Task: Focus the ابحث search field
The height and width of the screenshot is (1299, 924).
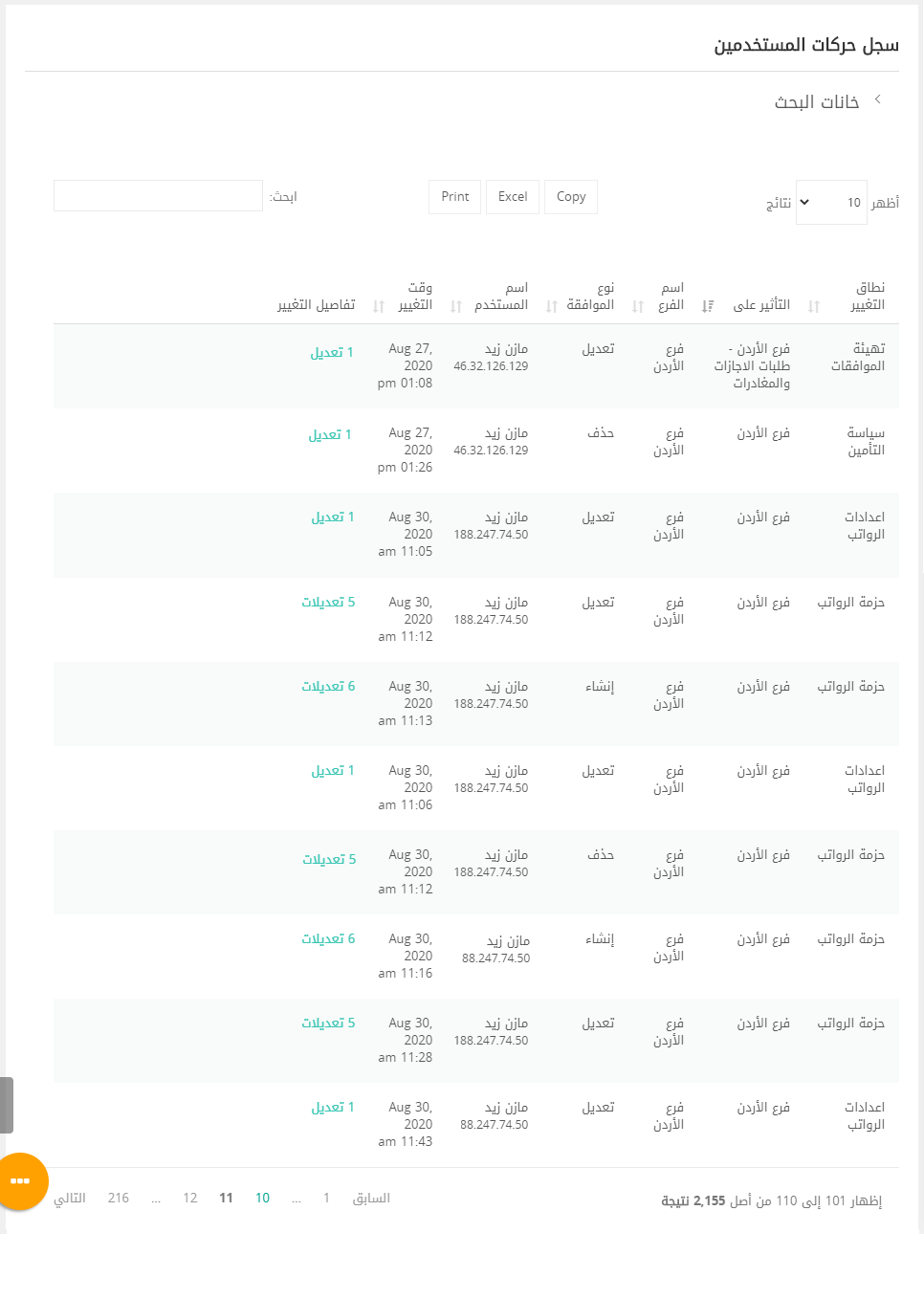Action: click(158, 196)
